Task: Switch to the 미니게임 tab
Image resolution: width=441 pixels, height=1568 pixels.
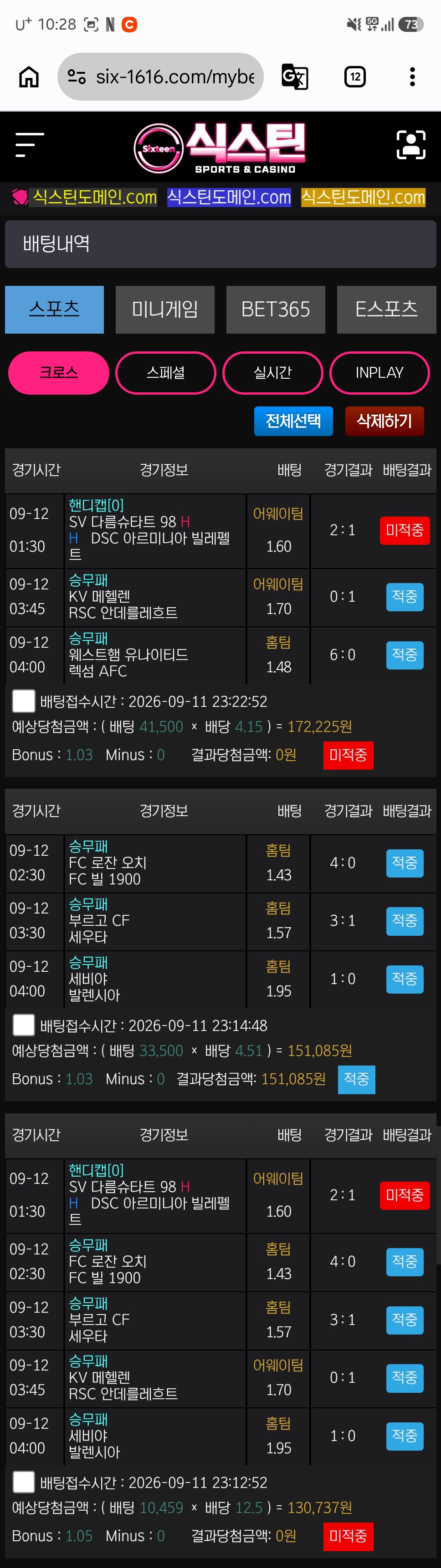Action: [x=165, y=309]
